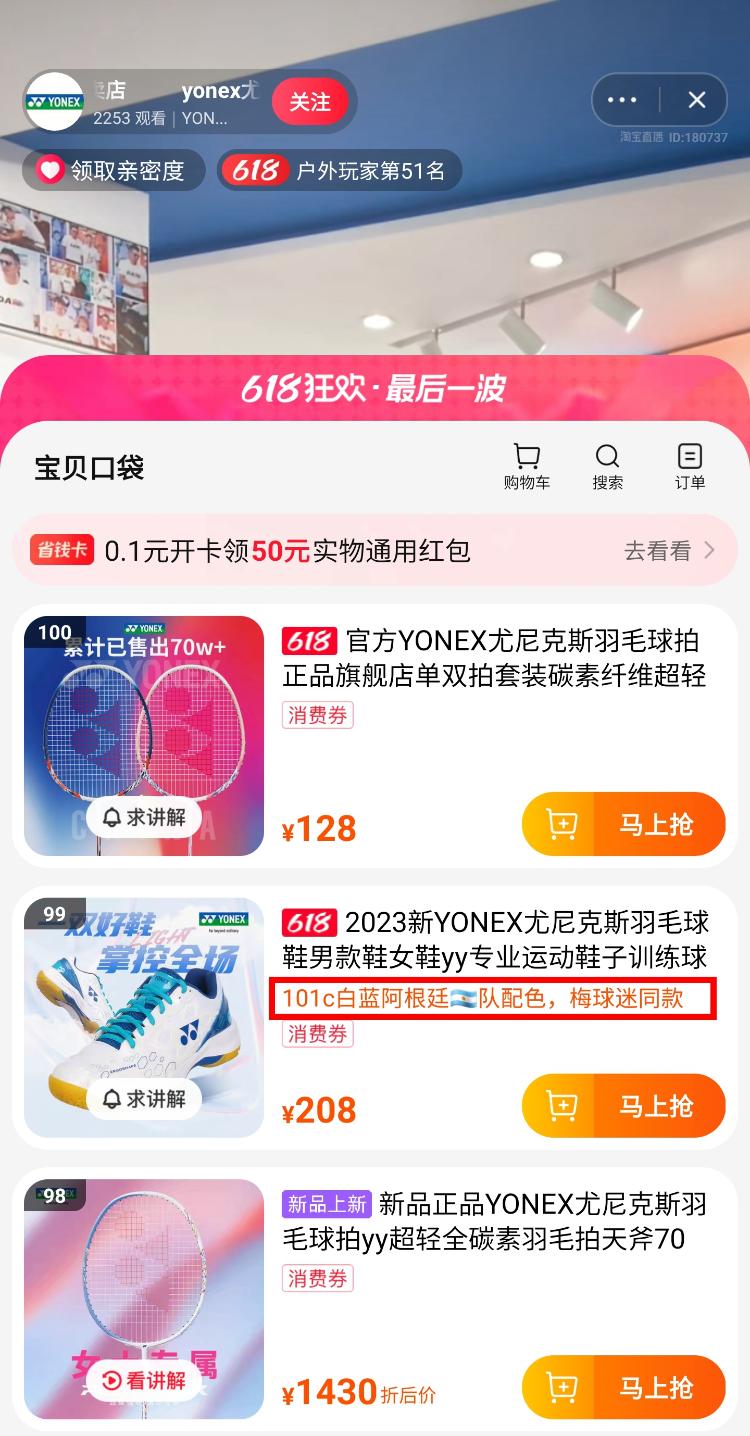Search products with the 搜索 icon

[607, 467]
